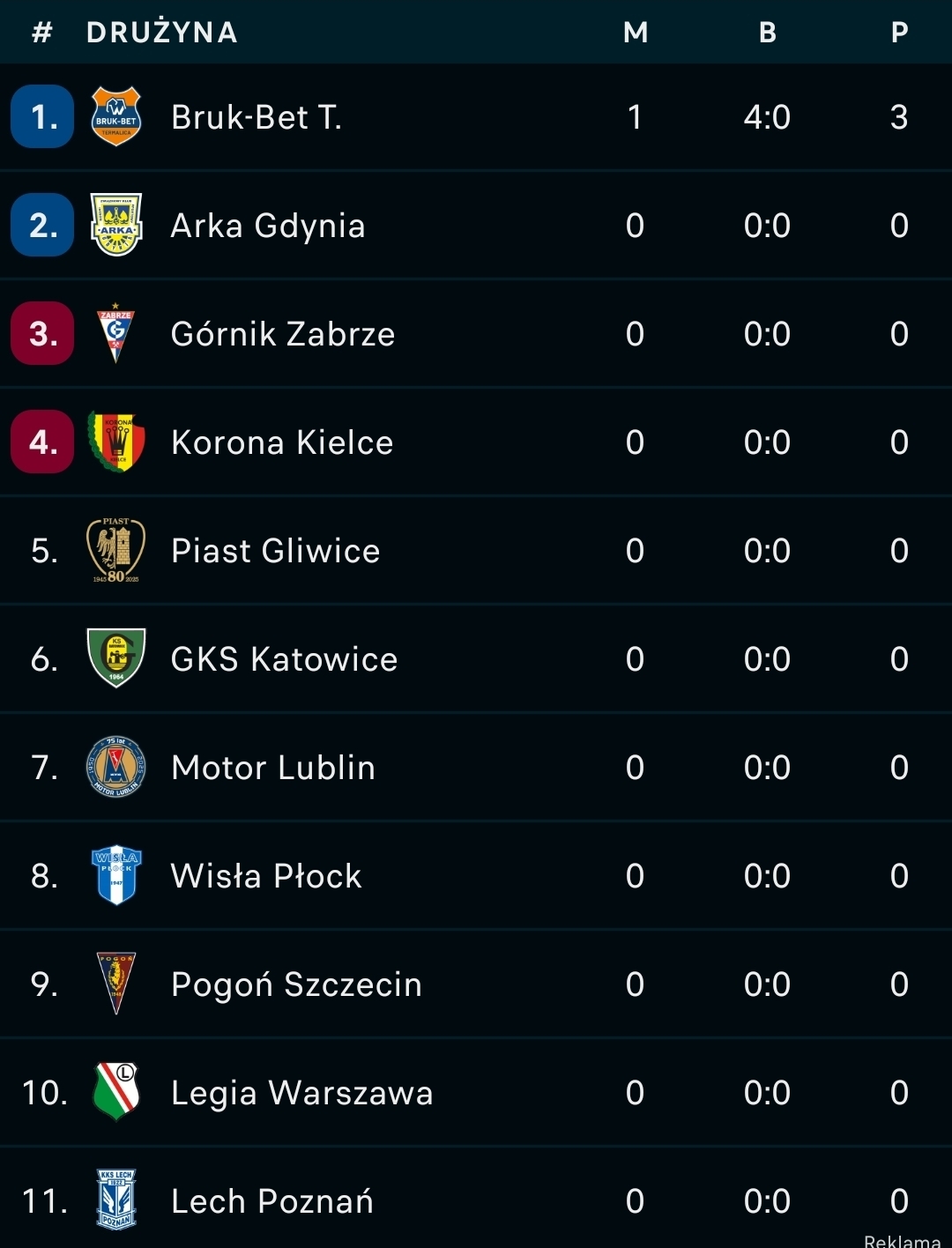The height and width of the screenshot is (1248, 952).
Task: Open the Piast Gliwice row
Action: 275,551
